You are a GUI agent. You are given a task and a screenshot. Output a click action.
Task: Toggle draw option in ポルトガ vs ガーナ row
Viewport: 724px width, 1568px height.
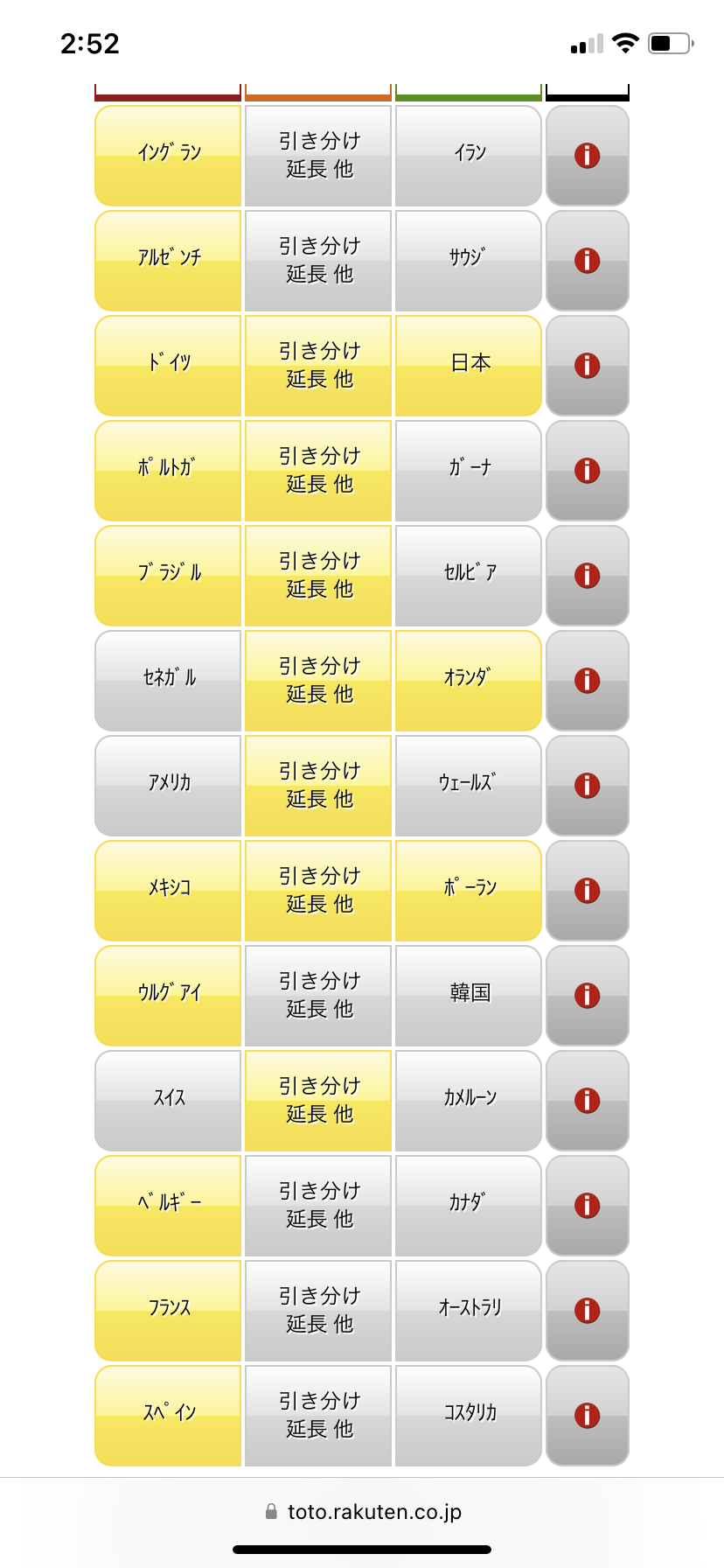click(x=318, y=471)
